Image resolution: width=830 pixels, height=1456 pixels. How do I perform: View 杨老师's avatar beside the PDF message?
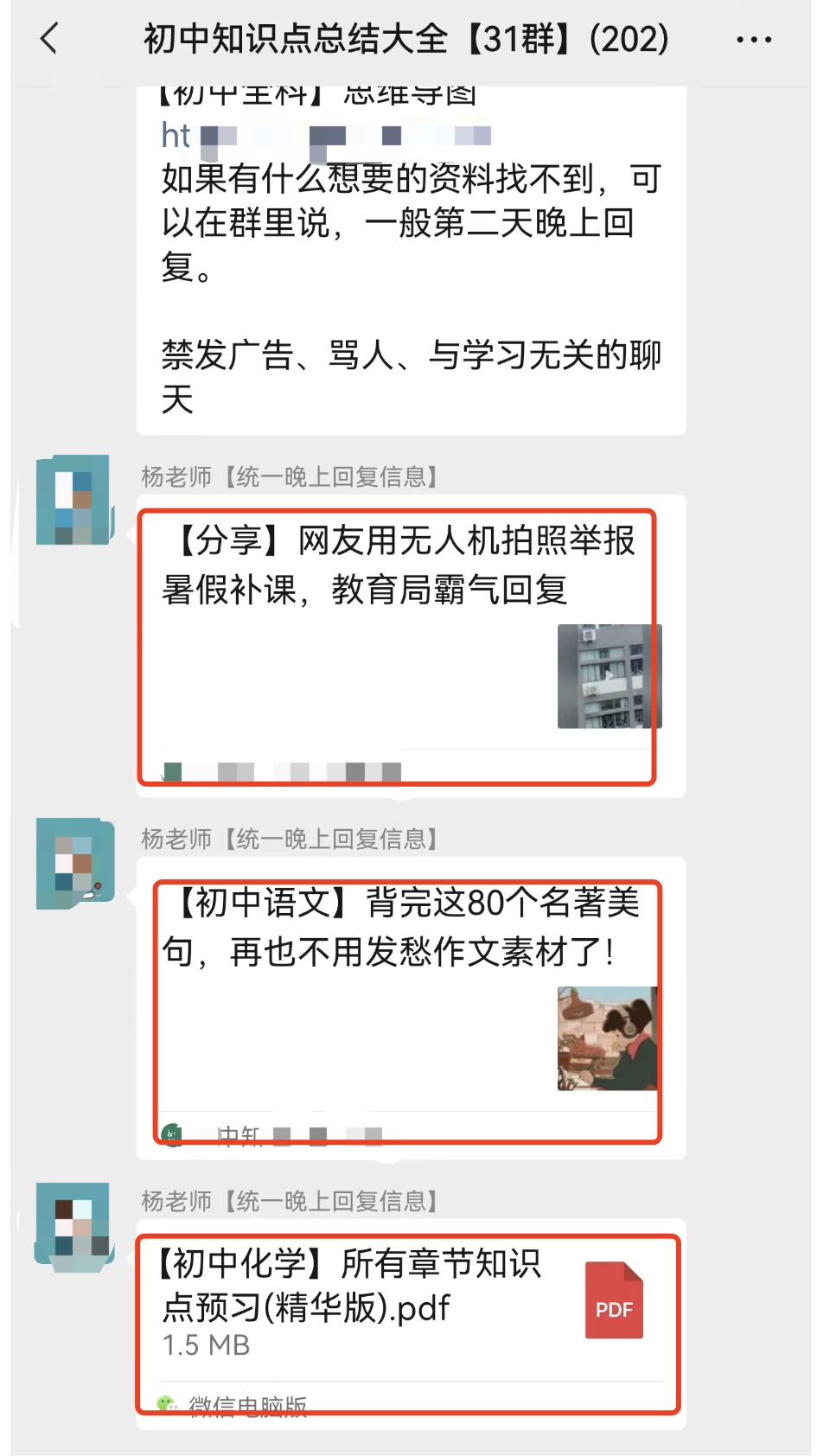pyautogui.click(x=73, y=1226)
